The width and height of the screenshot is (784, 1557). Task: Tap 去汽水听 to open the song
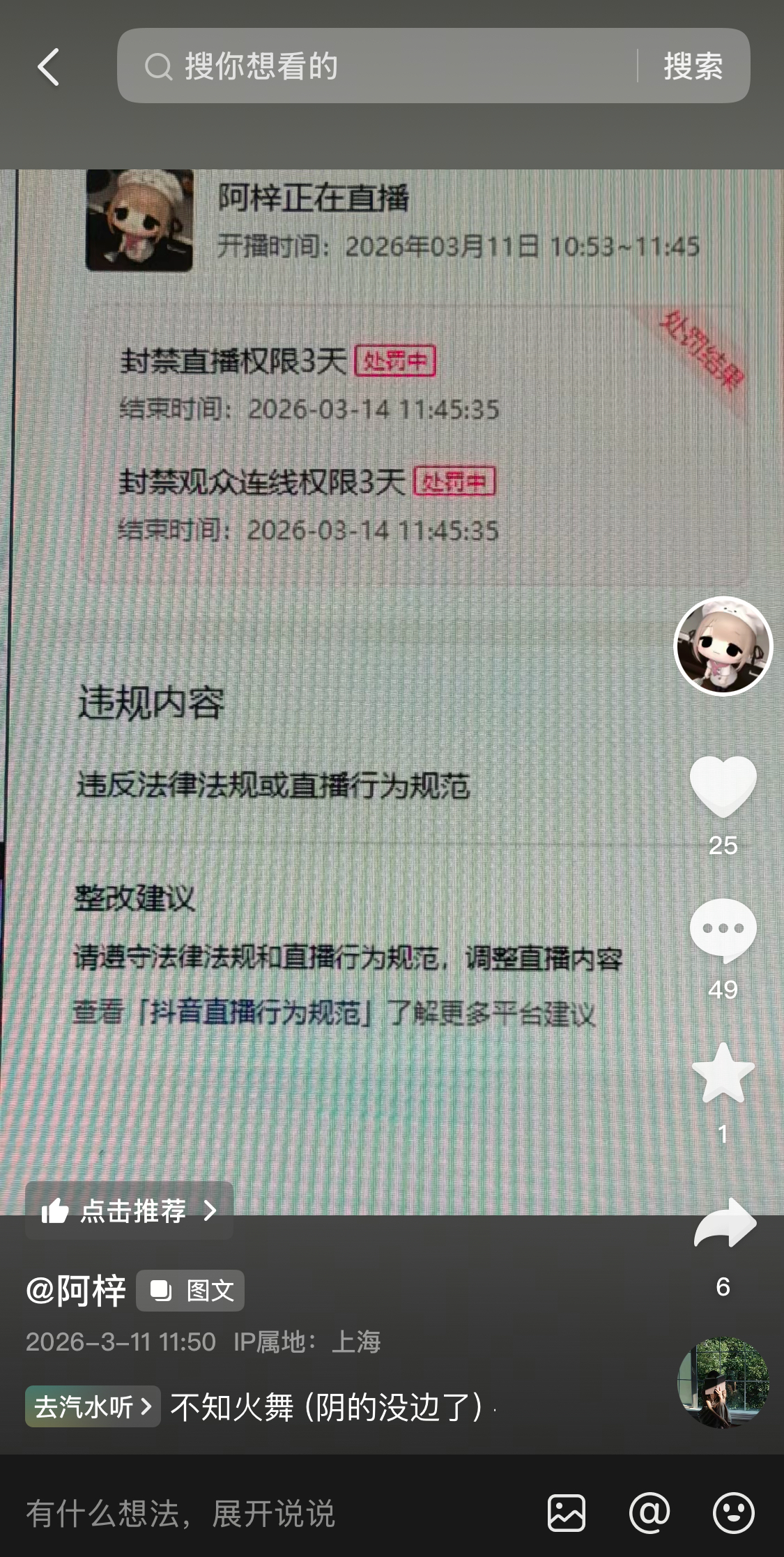tap(93, 1407)
